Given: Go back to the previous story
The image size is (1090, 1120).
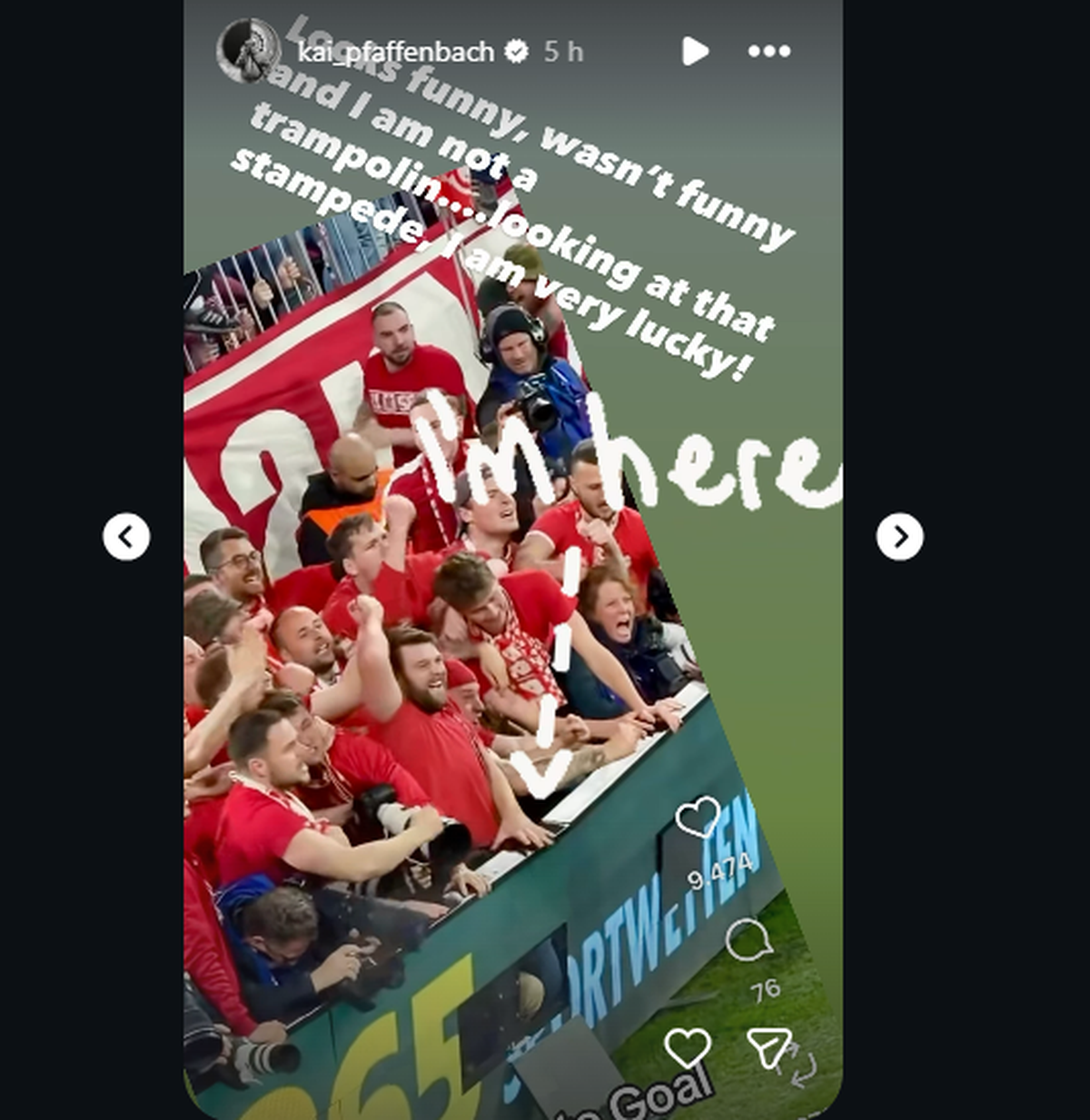Looking at the screenshot, I should (126, 537).
